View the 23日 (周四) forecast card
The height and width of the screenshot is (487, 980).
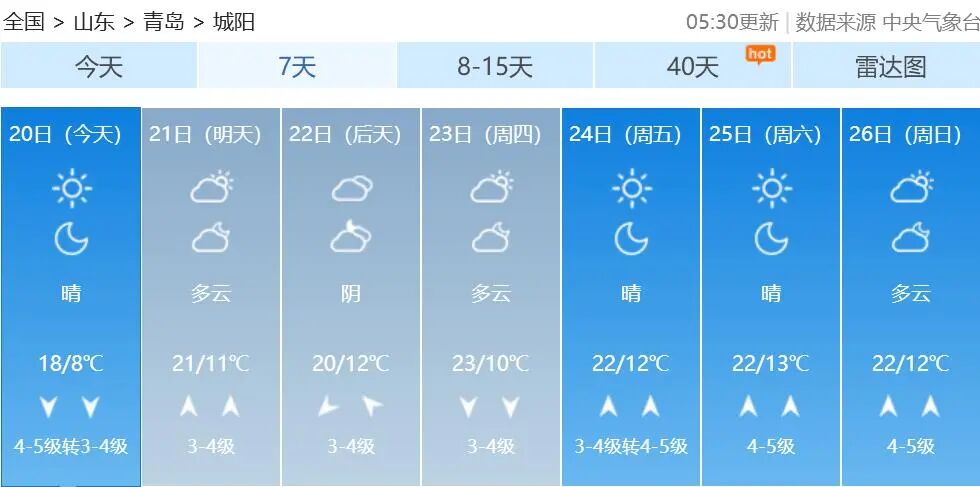point(491,295)
